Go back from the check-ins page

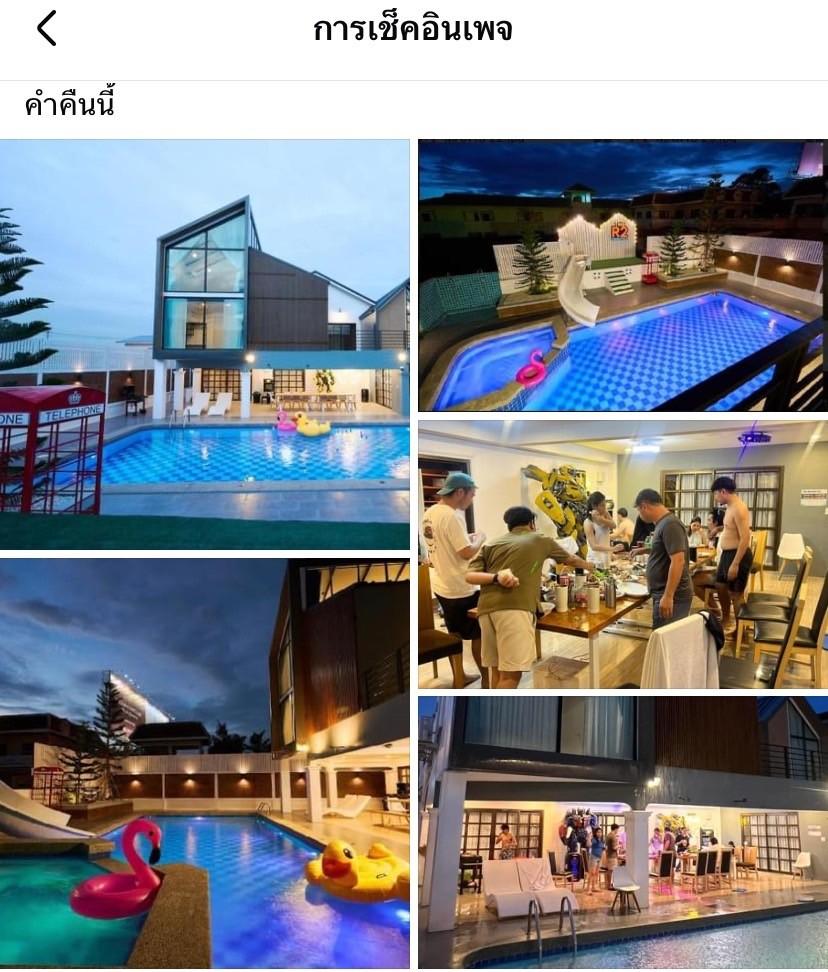[46, 29]
